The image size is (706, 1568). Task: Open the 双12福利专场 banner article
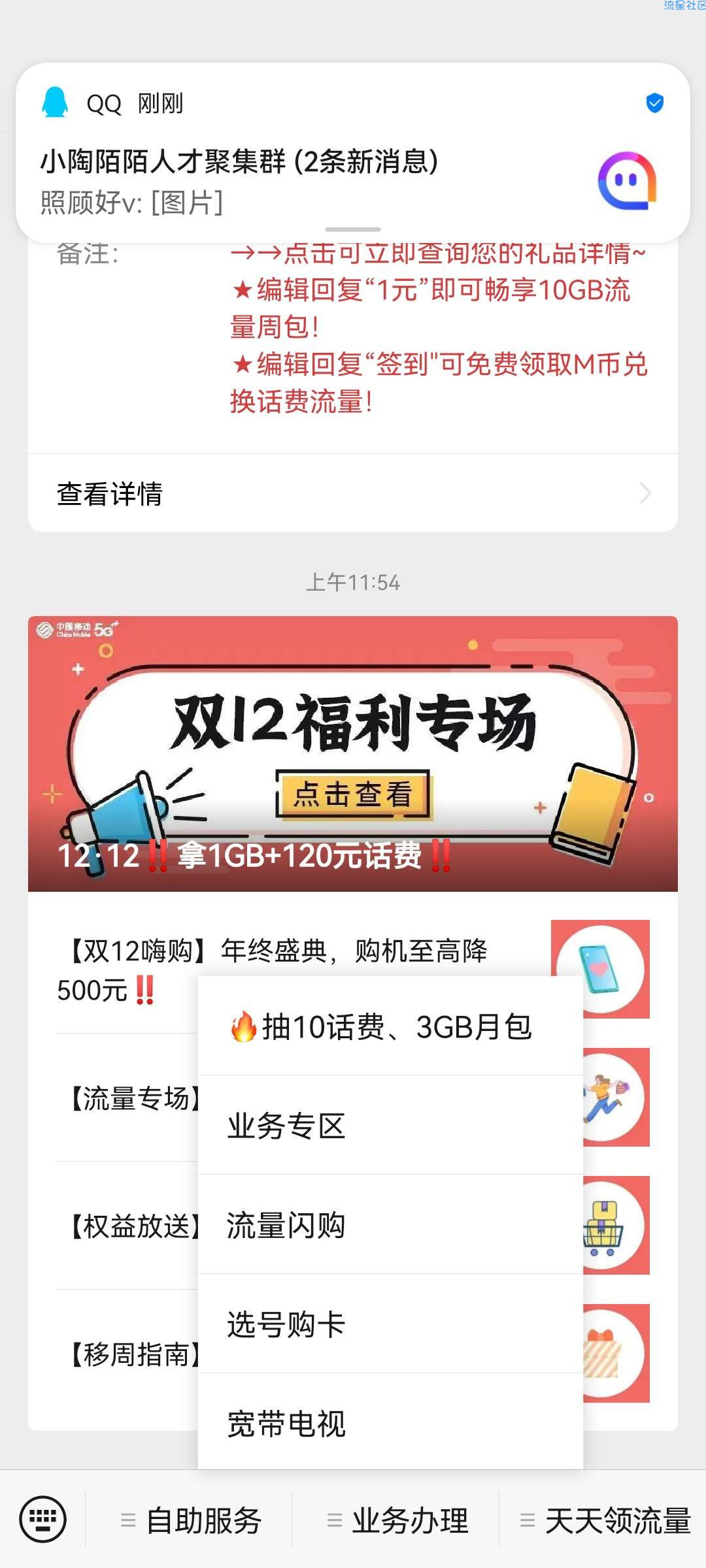point(353,753)
